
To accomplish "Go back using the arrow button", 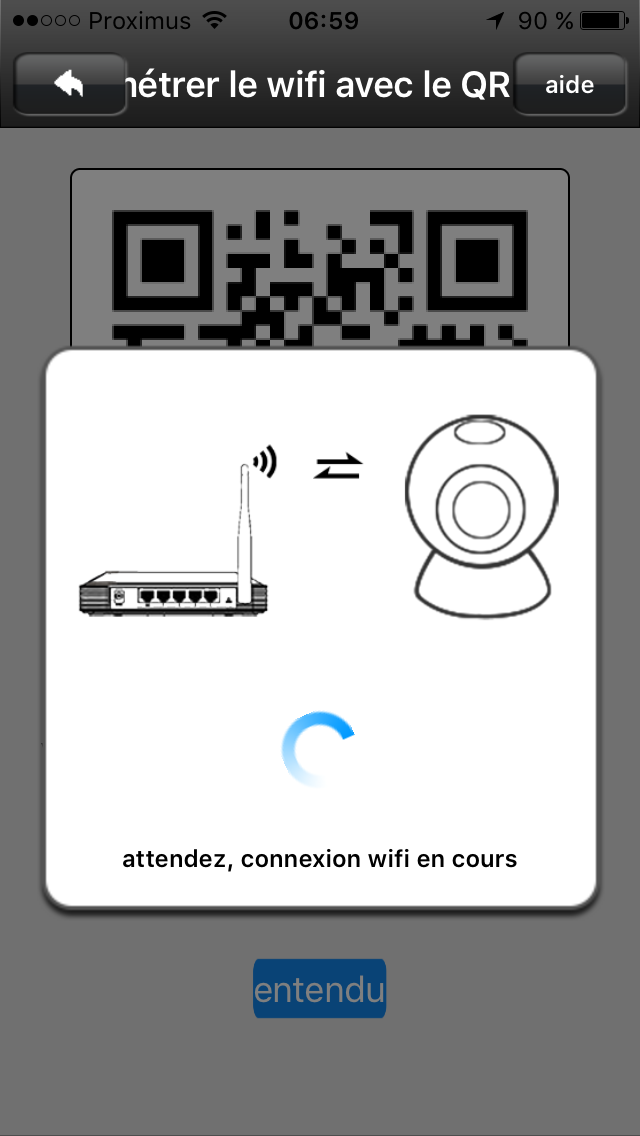I will [x=70, y=85].
